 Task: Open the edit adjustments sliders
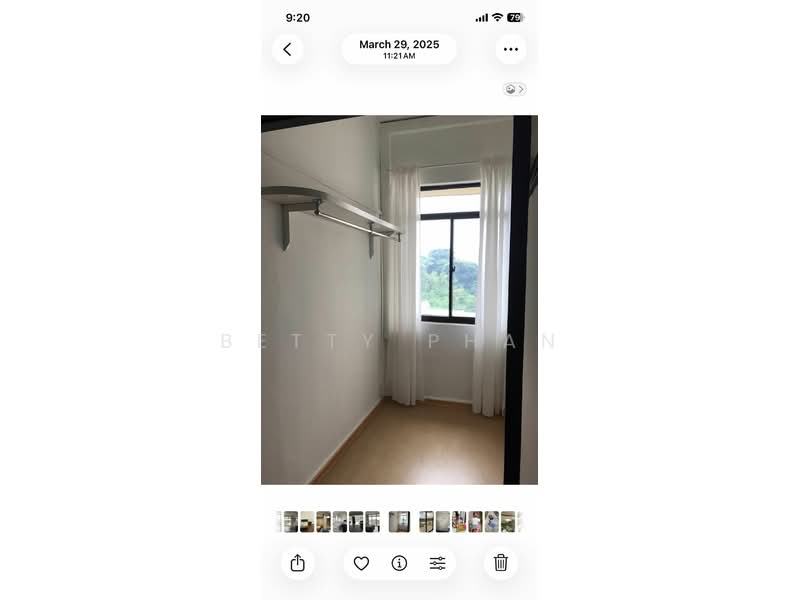[x=437, y=563]
